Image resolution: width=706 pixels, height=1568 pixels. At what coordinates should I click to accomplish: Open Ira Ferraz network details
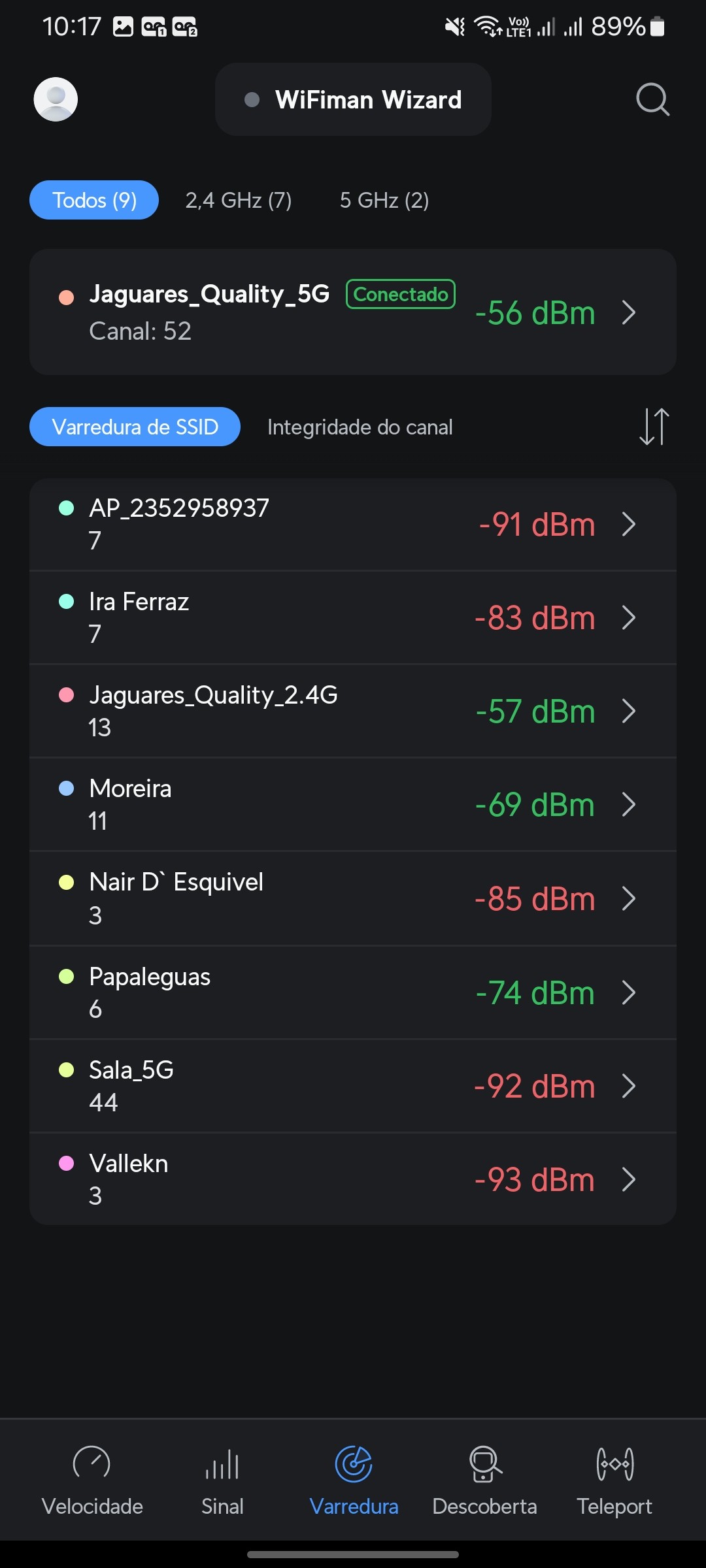pos(353,617)
